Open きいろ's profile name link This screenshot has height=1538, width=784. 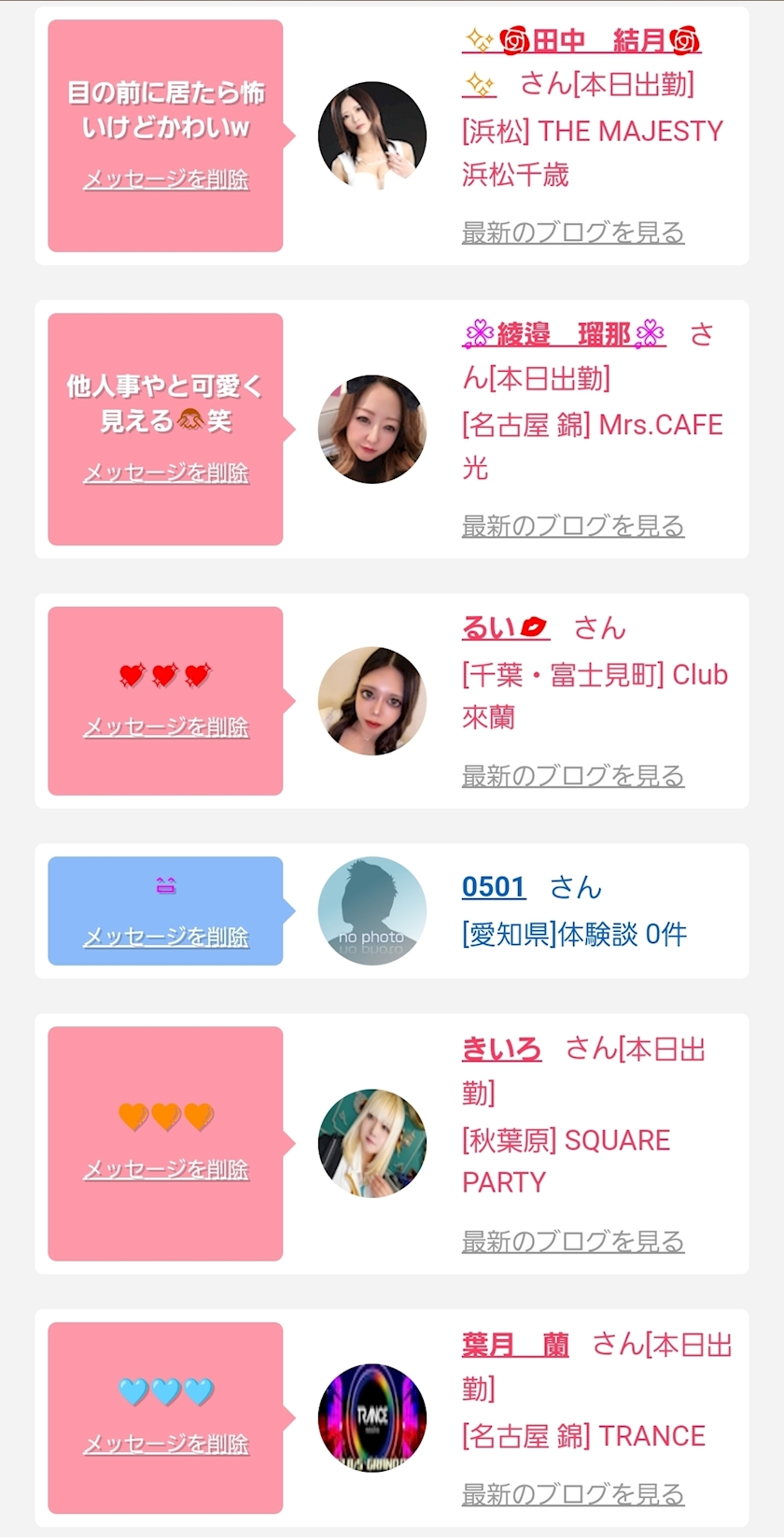pos(501,1050)
